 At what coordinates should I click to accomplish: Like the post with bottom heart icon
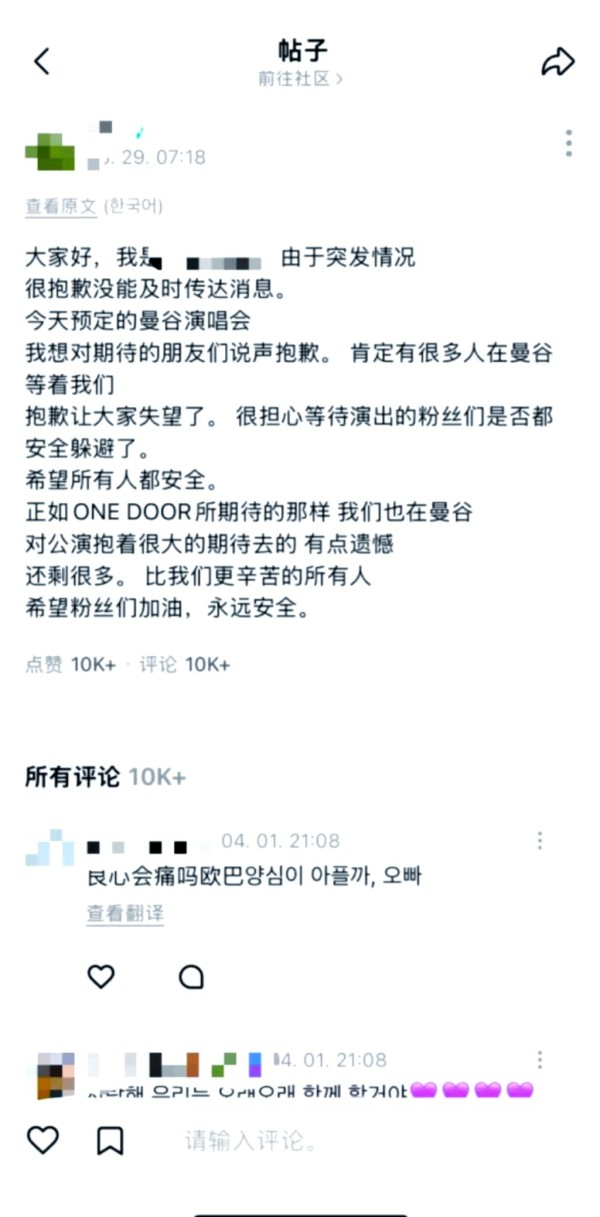click(42, 1140)
